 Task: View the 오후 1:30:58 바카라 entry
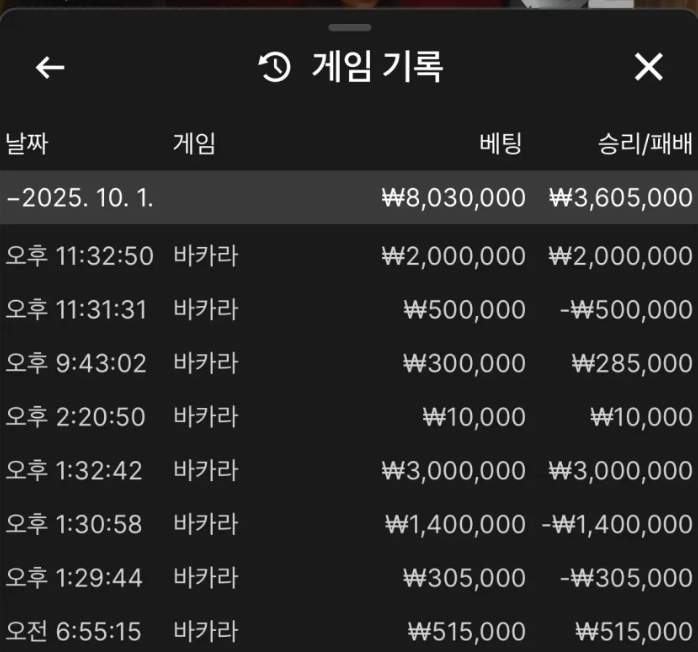point(348,524)
